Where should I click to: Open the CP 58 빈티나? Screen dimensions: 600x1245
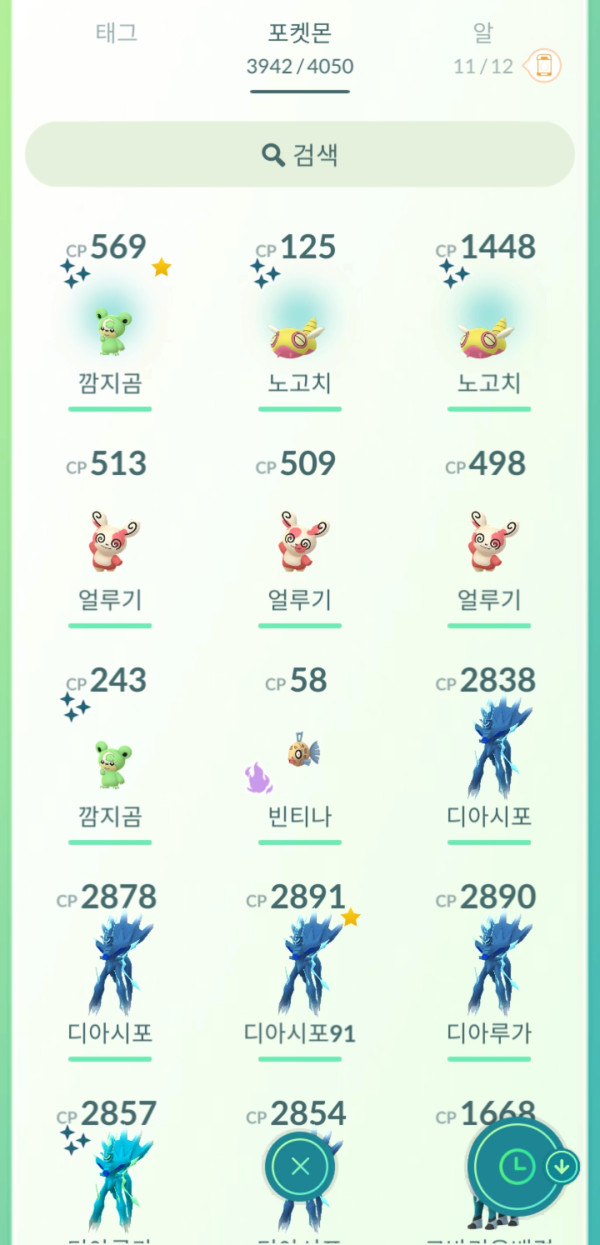pos(300,760)
